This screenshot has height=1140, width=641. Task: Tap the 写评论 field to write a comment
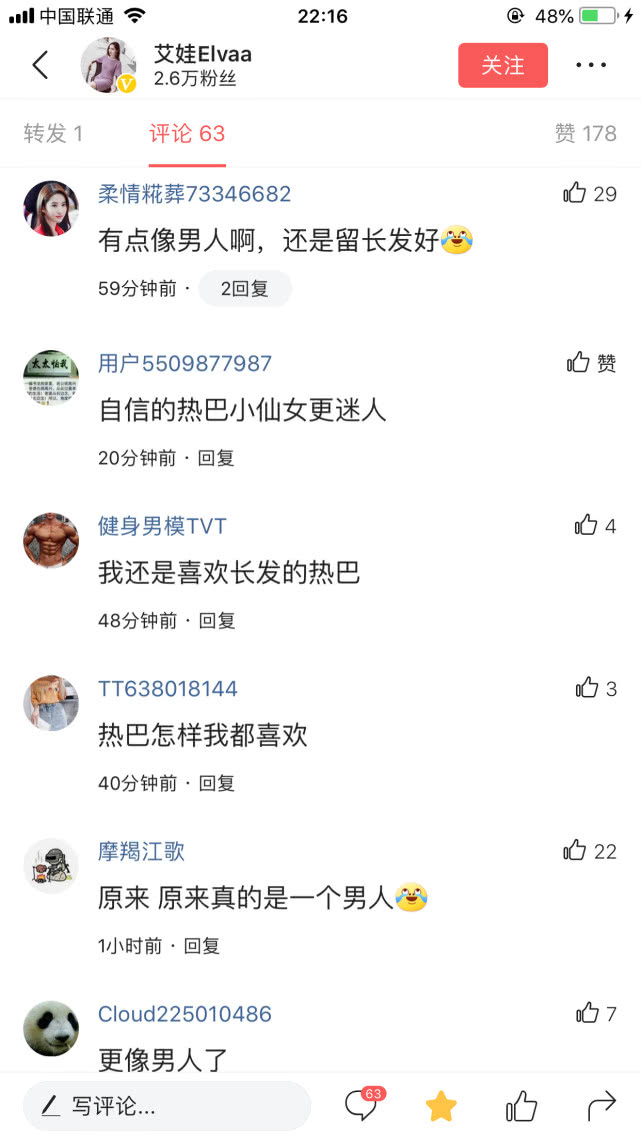(x=167, y=1107)
